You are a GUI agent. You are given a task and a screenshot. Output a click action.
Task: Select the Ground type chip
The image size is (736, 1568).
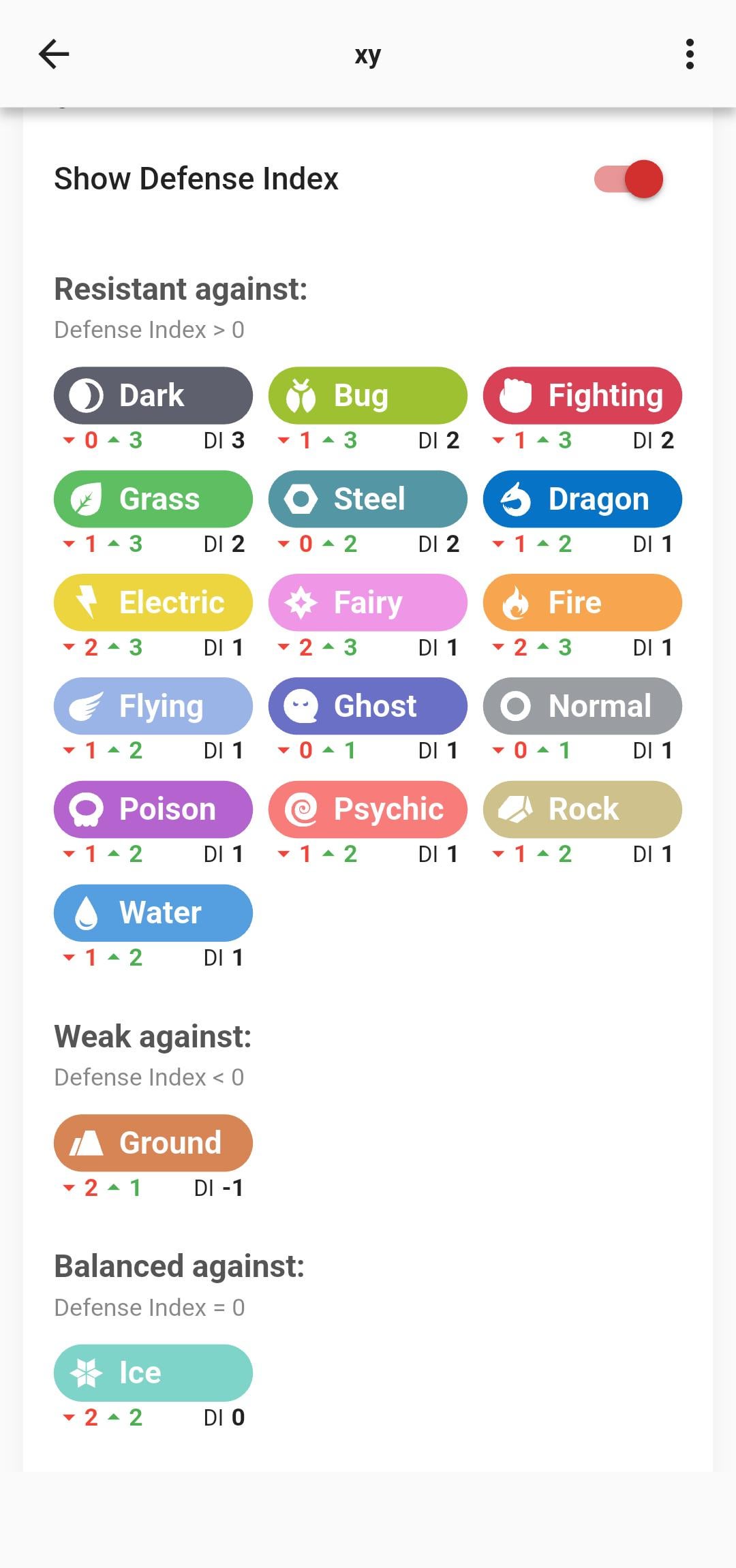coord(153,1143)
